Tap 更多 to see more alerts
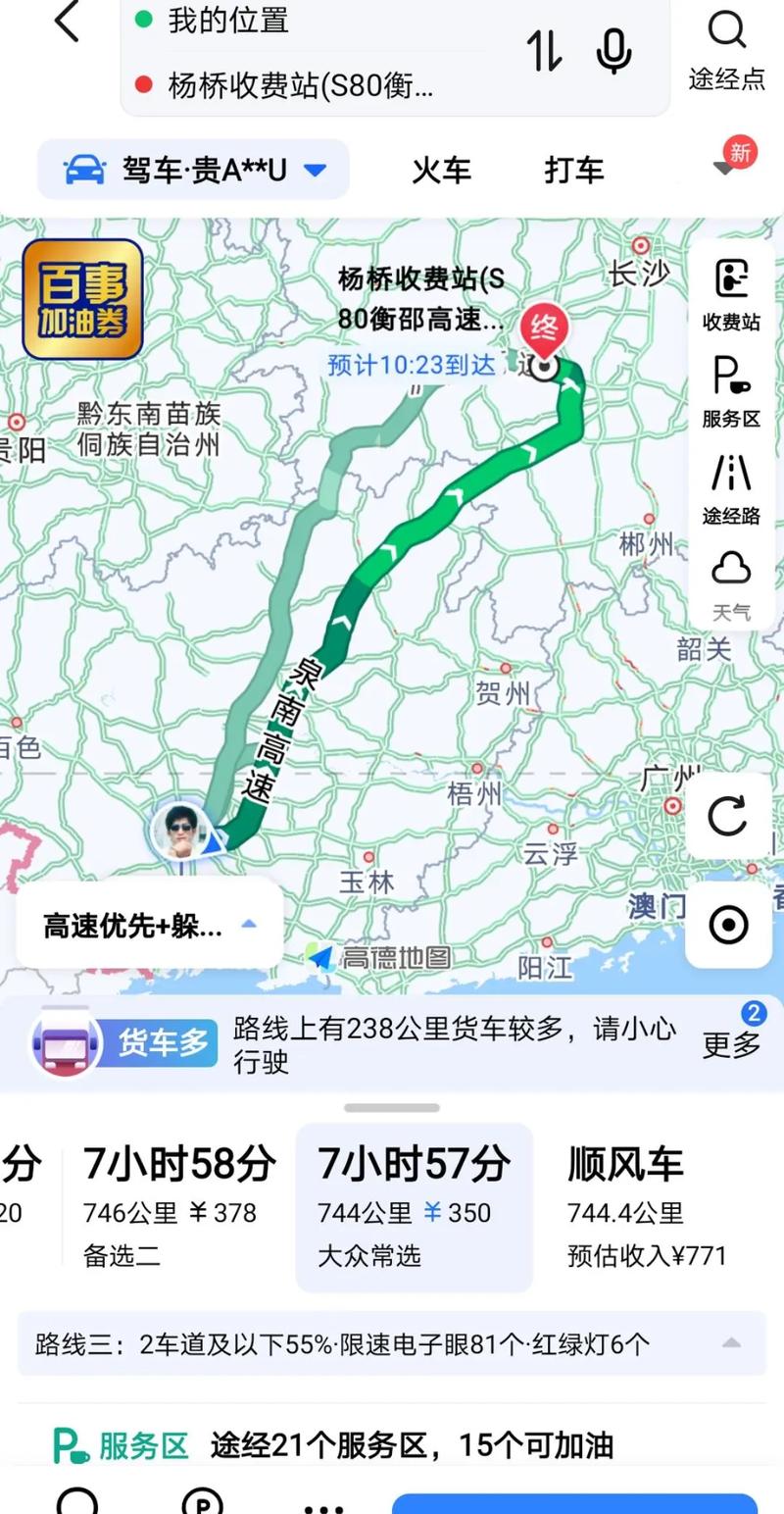 pyautogui.click(x=729, y=1046)
